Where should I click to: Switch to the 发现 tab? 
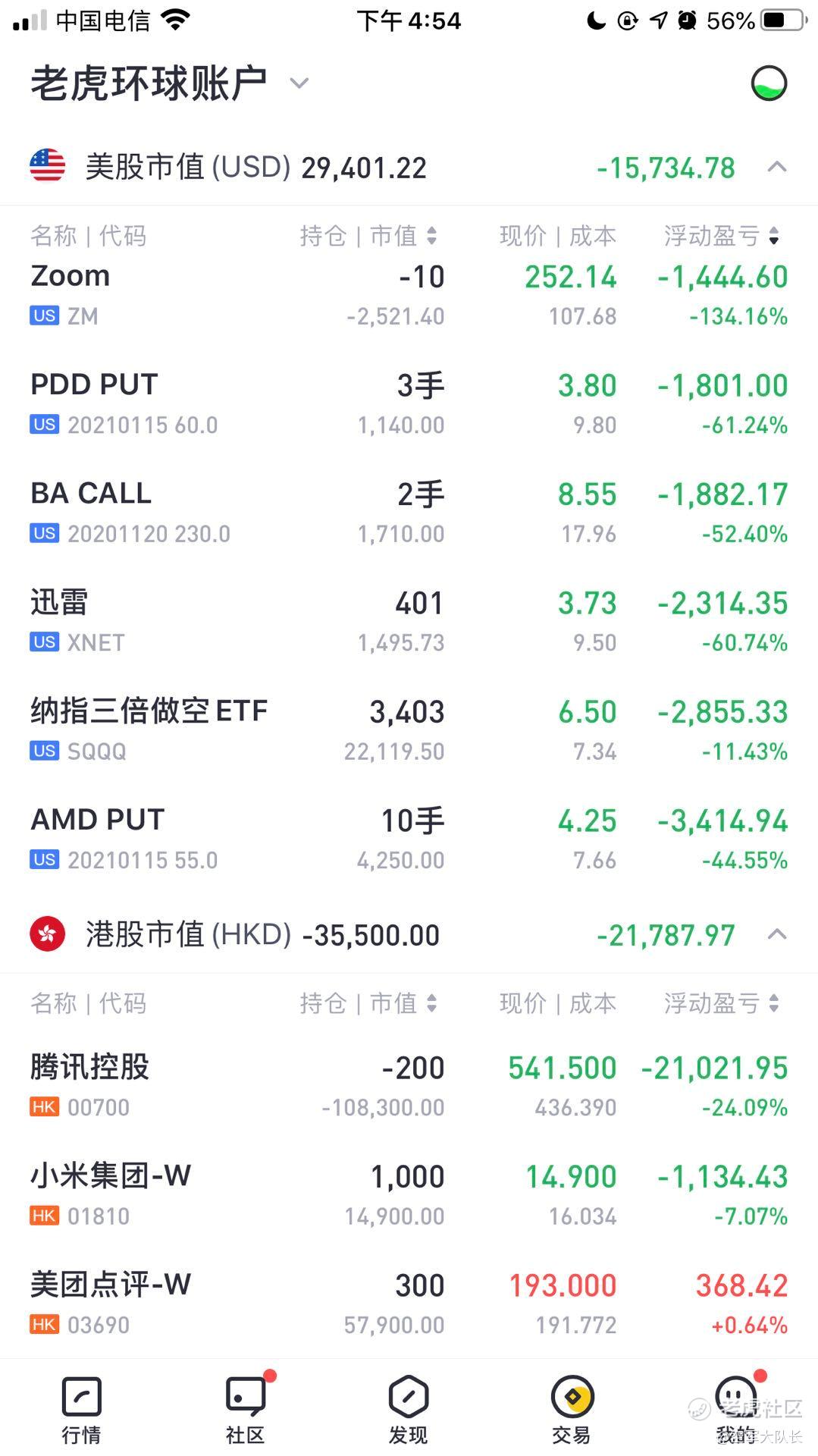[x=409, y=1409]
